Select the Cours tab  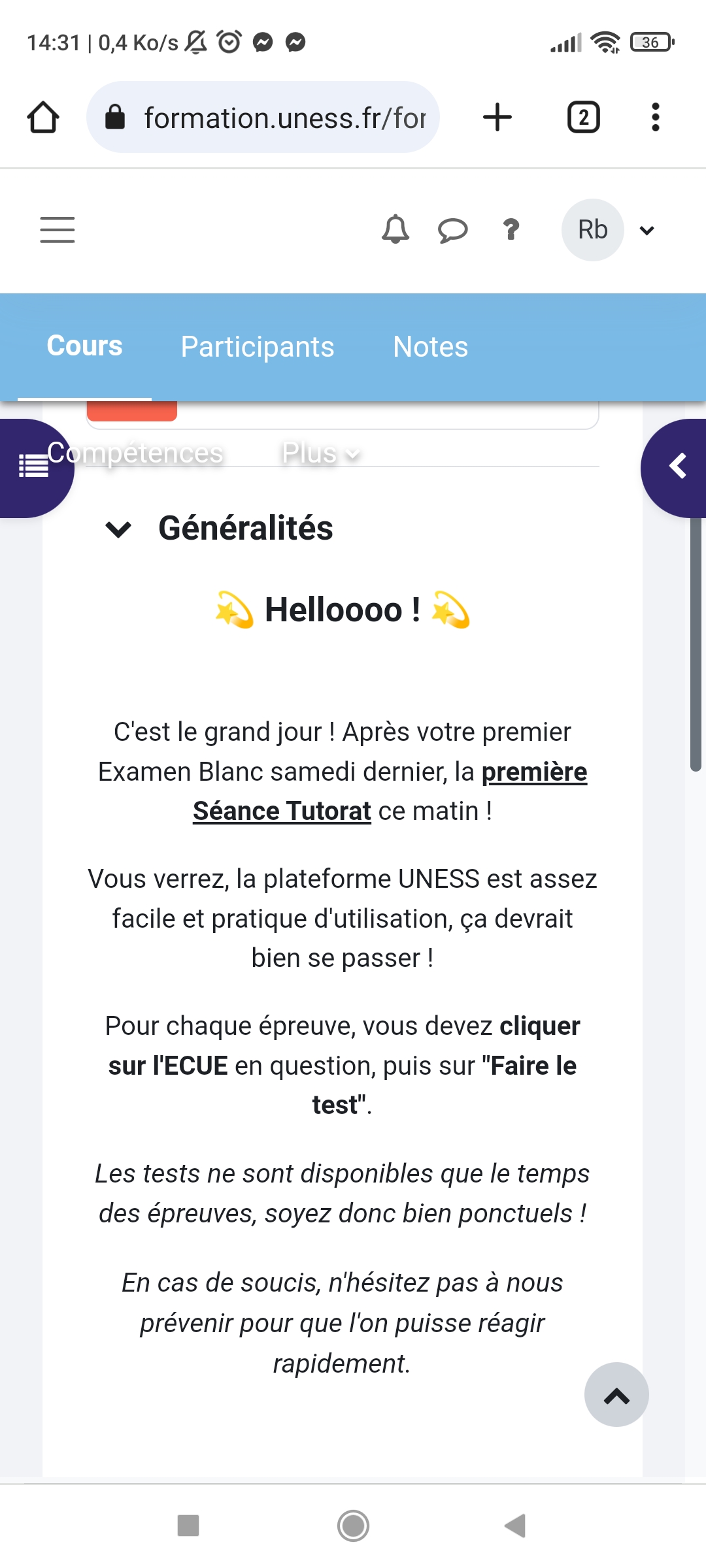[84, 346]
